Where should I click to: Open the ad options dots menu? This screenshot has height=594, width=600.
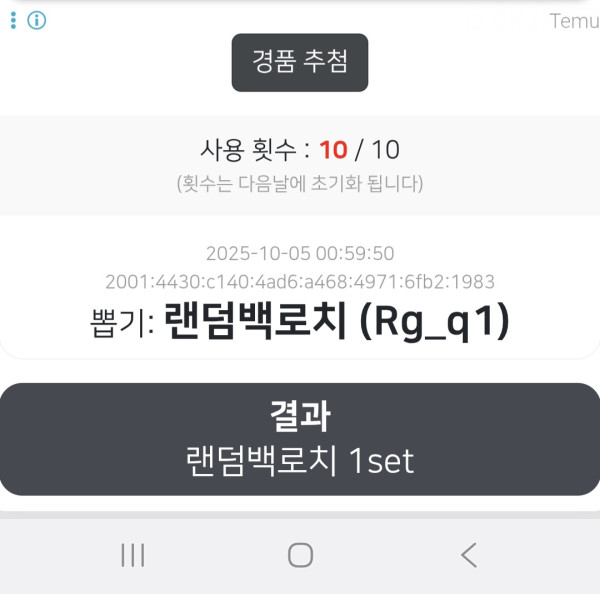point(13,20)
